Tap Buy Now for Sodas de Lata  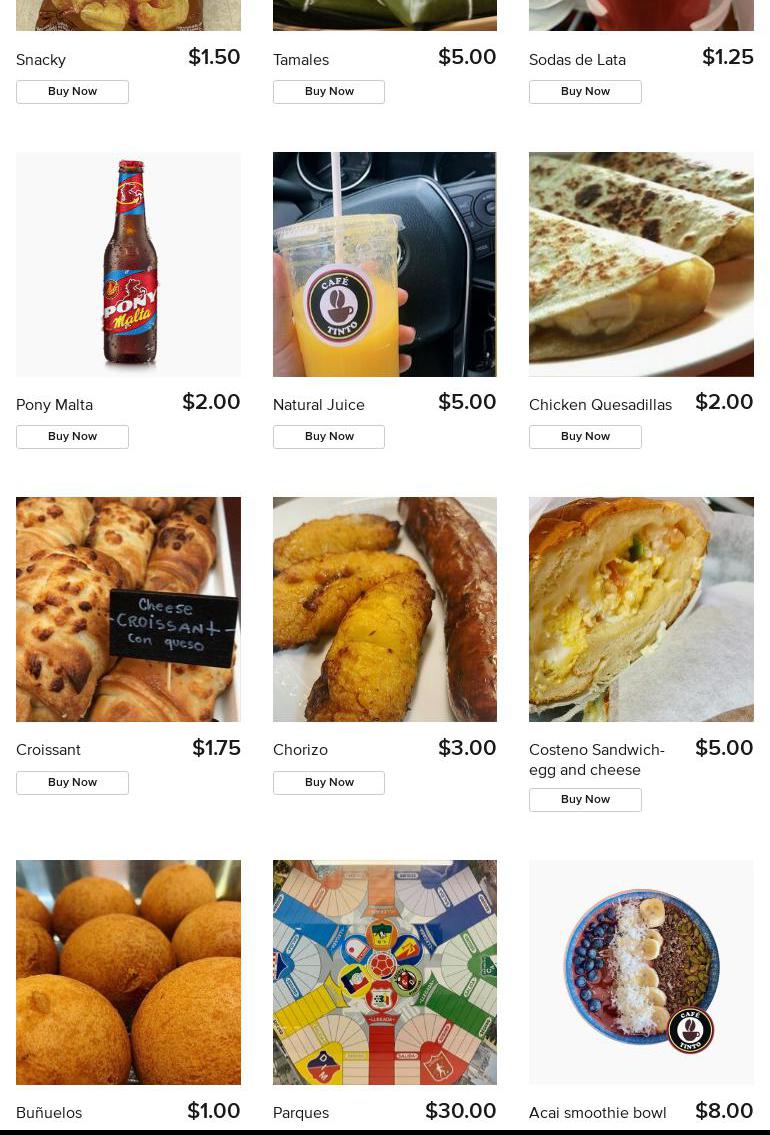(x=585, y=92)
